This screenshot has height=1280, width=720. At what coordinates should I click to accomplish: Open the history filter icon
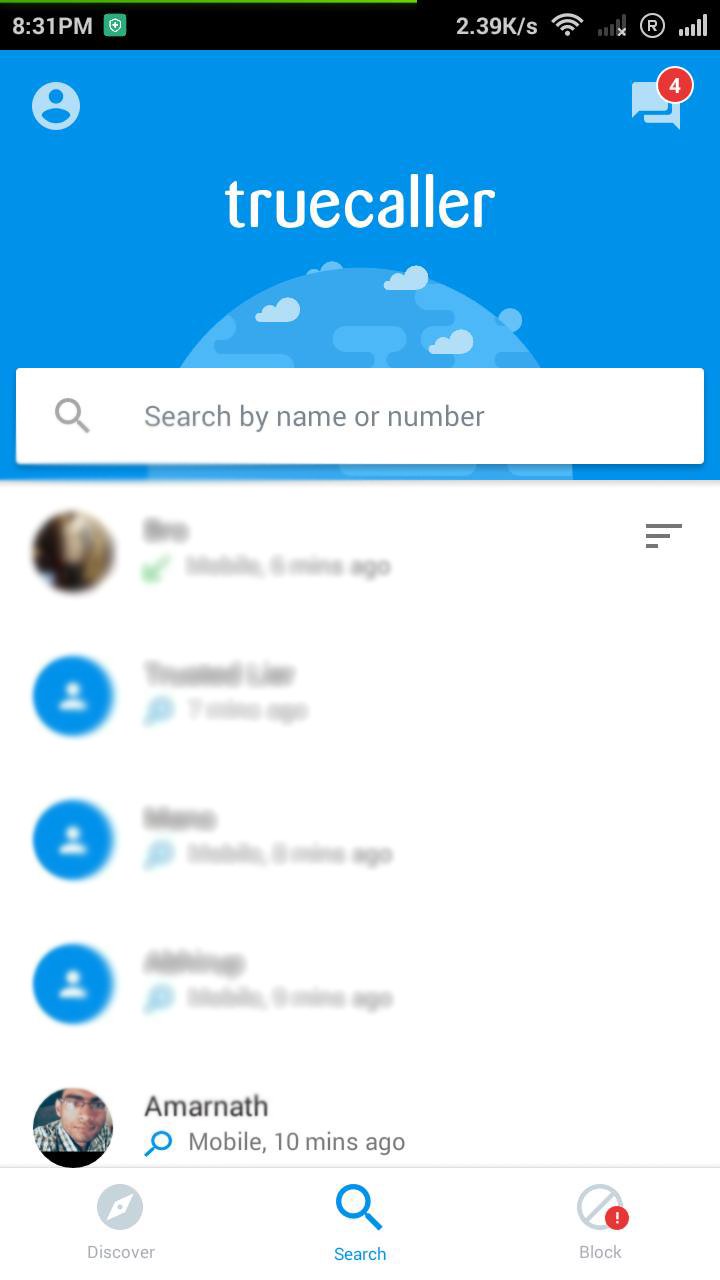(663, 536)
